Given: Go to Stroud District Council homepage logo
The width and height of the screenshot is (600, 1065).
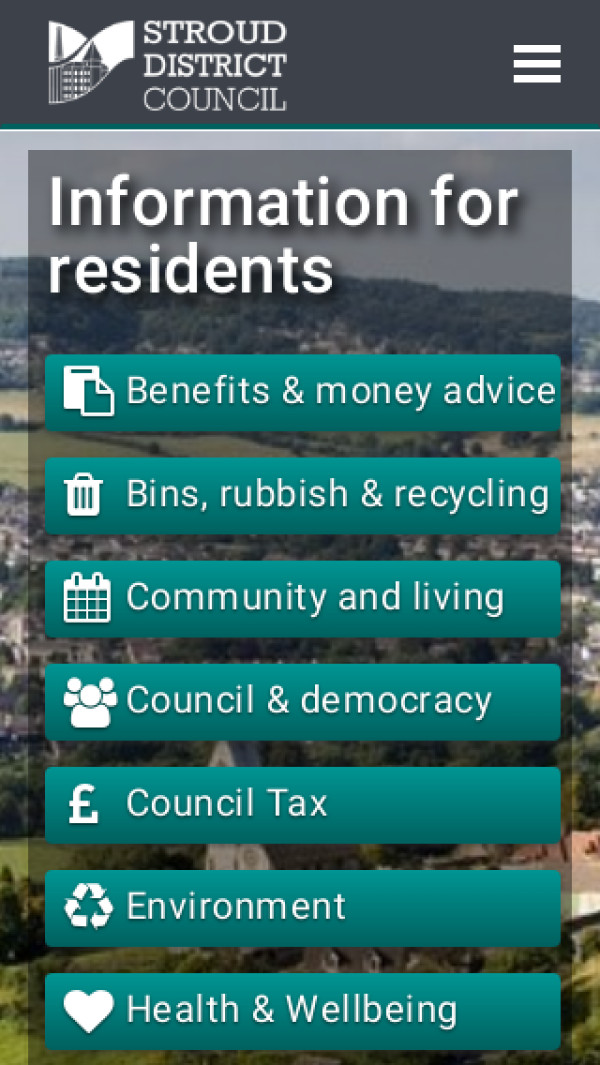Looking at the screenshot, I should pyautogui.click(x=167, y=65).
